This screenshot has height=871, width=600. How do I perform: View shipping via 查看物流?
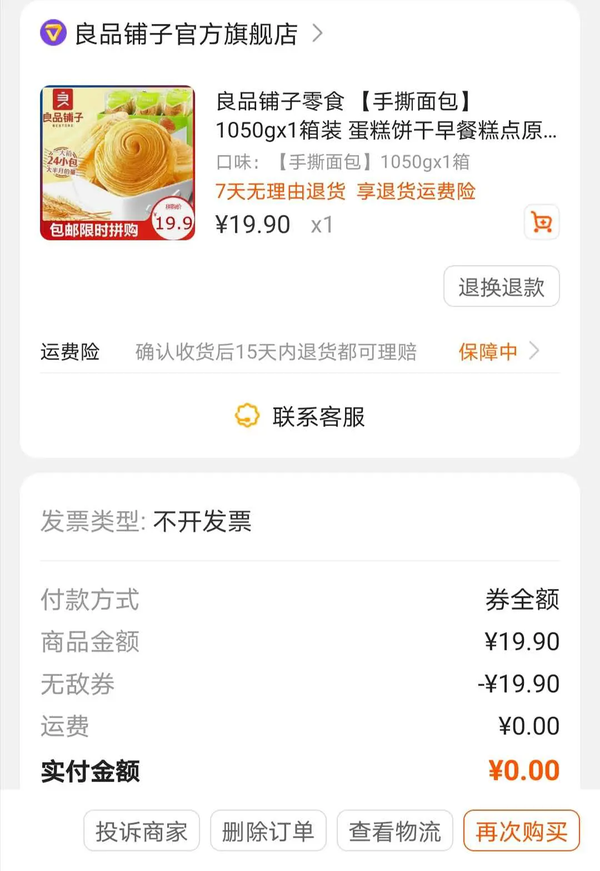click(394, 831)
